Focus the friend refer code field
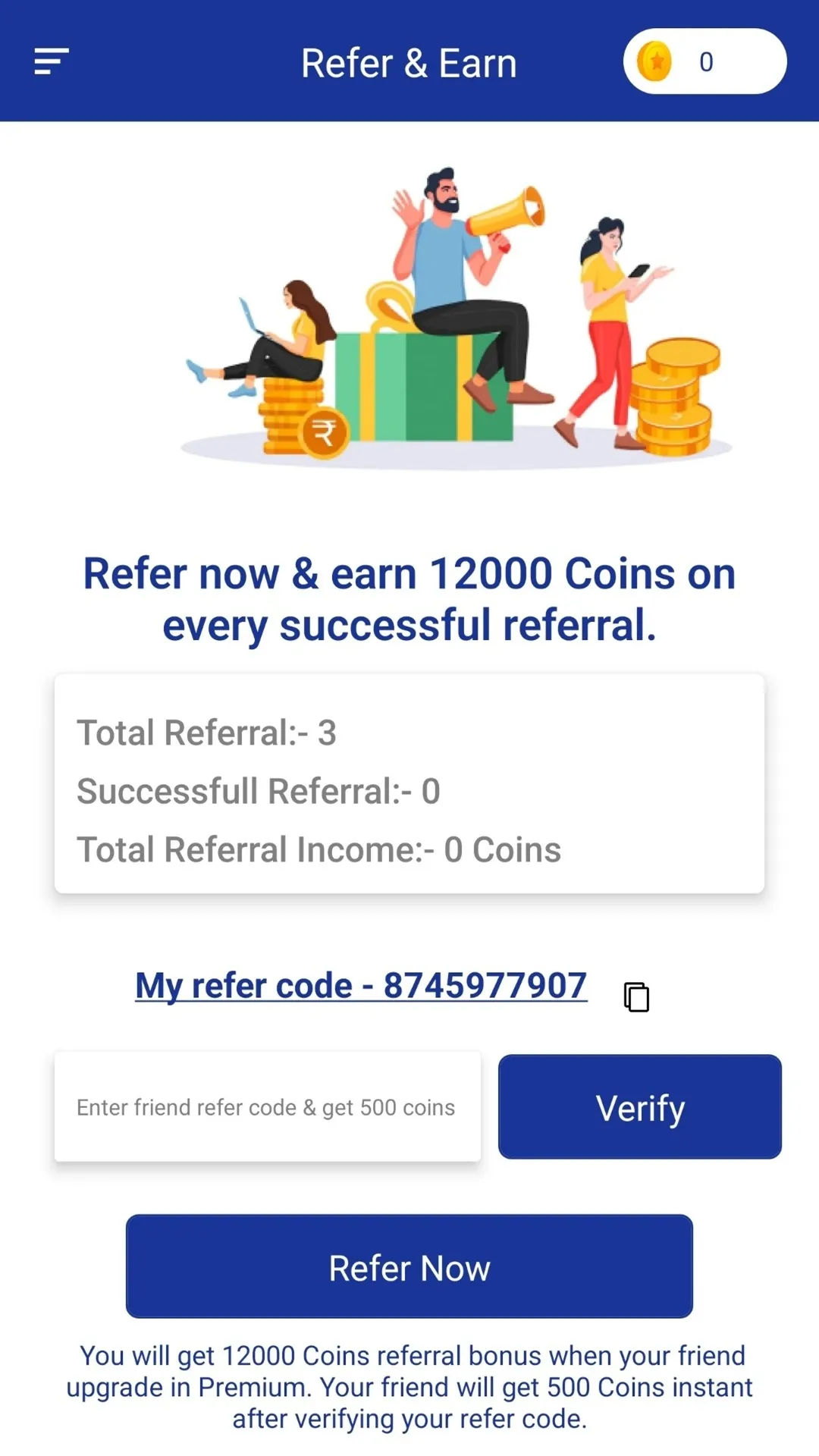 [x=267, y=1106]
